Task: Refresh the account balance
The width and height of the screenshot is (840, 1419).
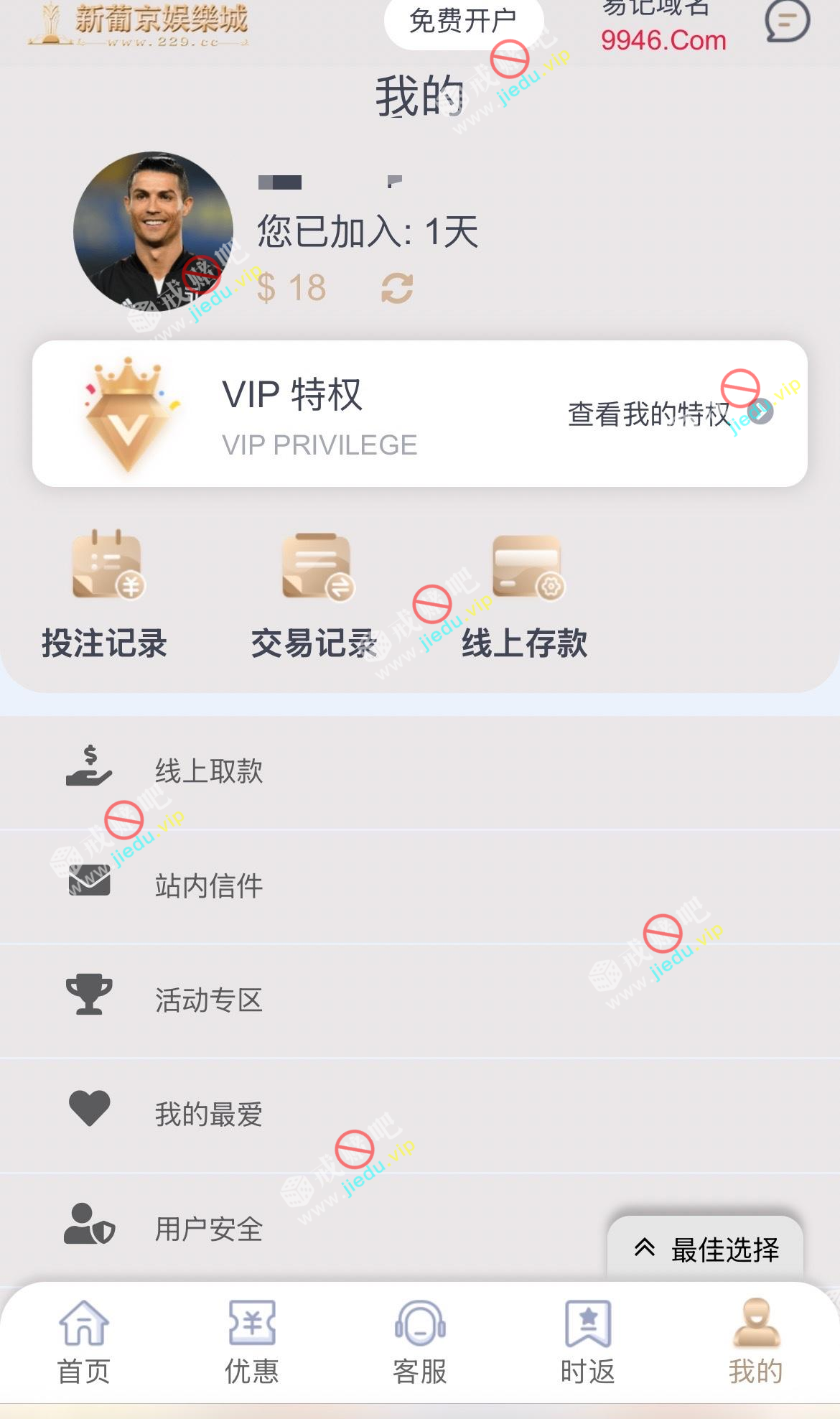Action: (397, 289)
